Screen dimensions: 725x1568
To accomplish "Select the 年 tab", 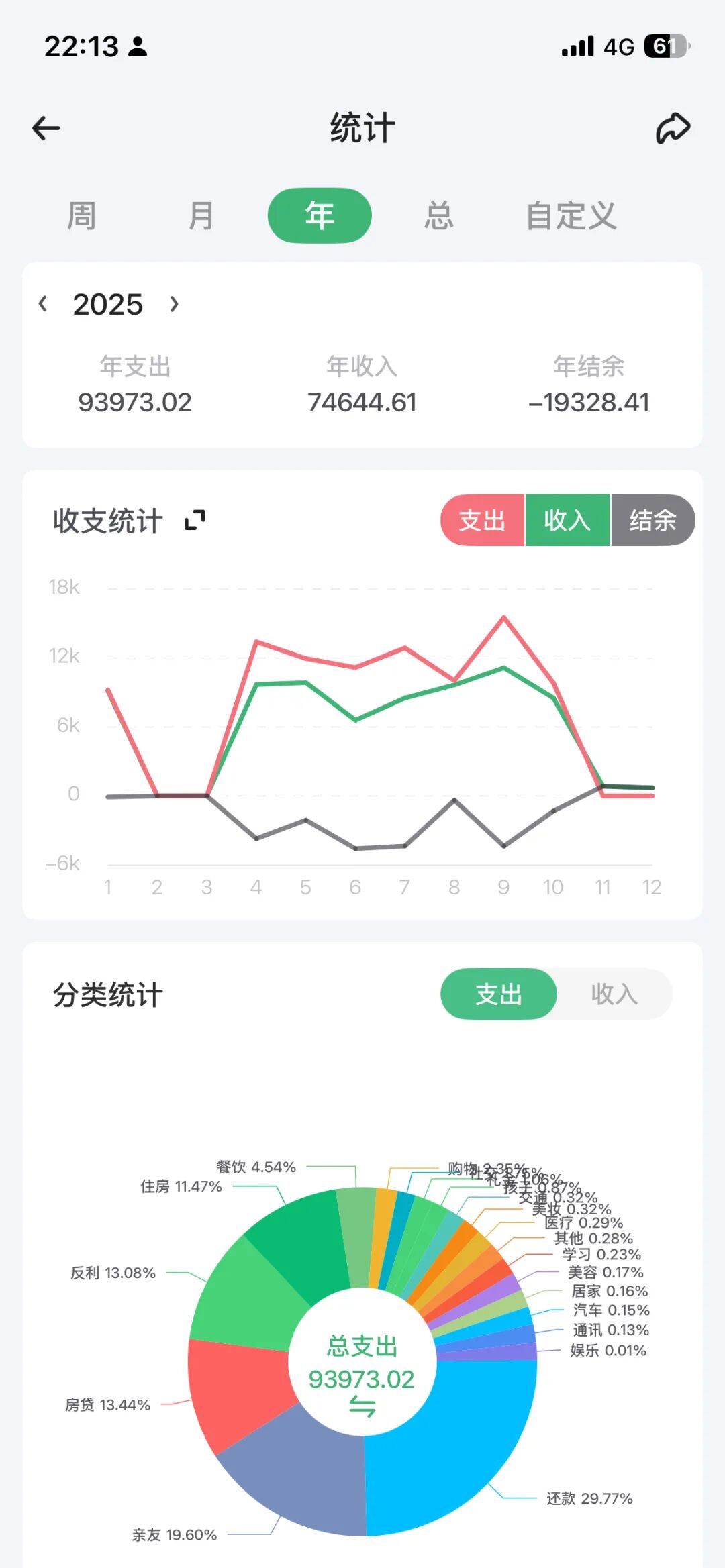I will point(320,215).
